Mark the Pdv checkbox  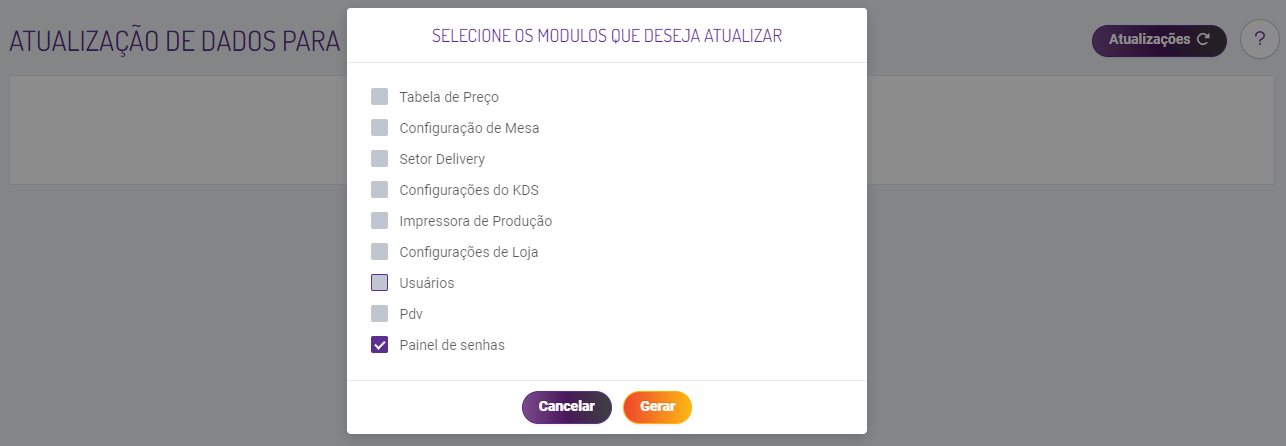coord(379,314)
